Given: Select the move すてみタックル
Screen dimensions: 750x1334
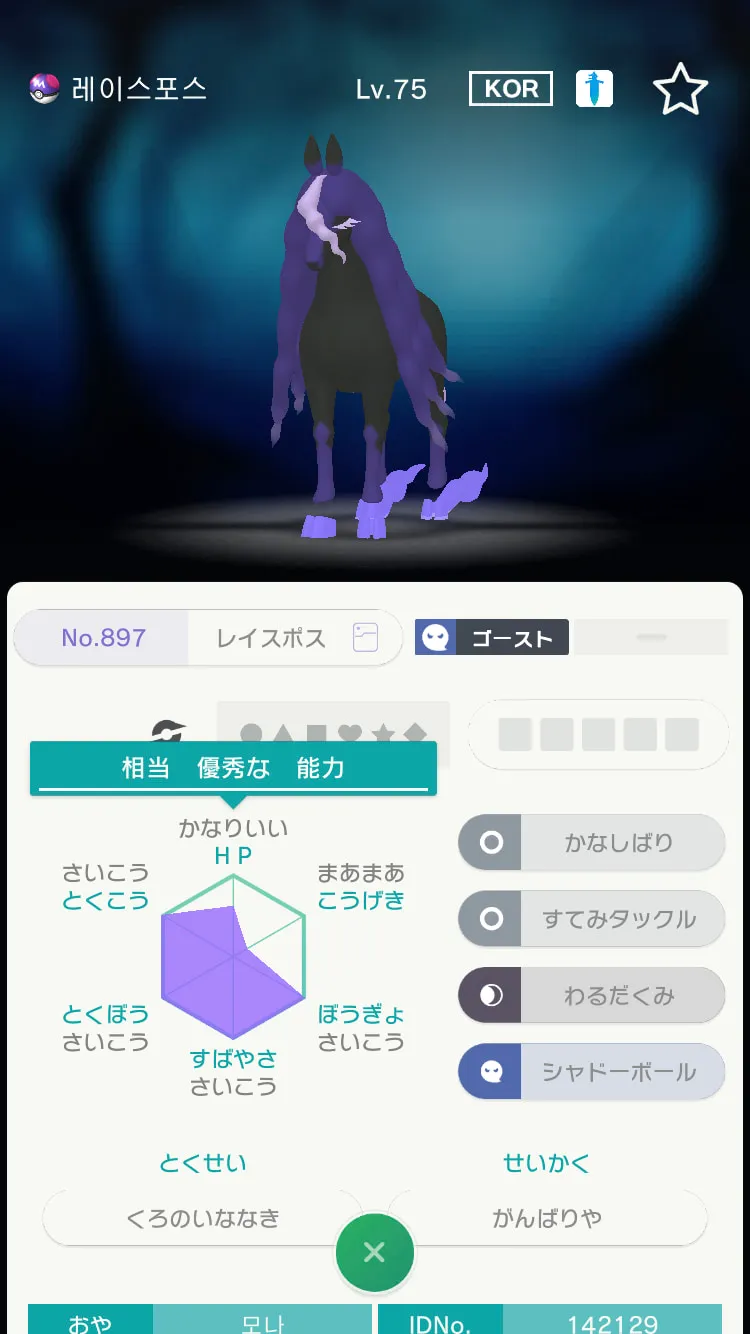Looking at the screenshot, I should point(591,919).
